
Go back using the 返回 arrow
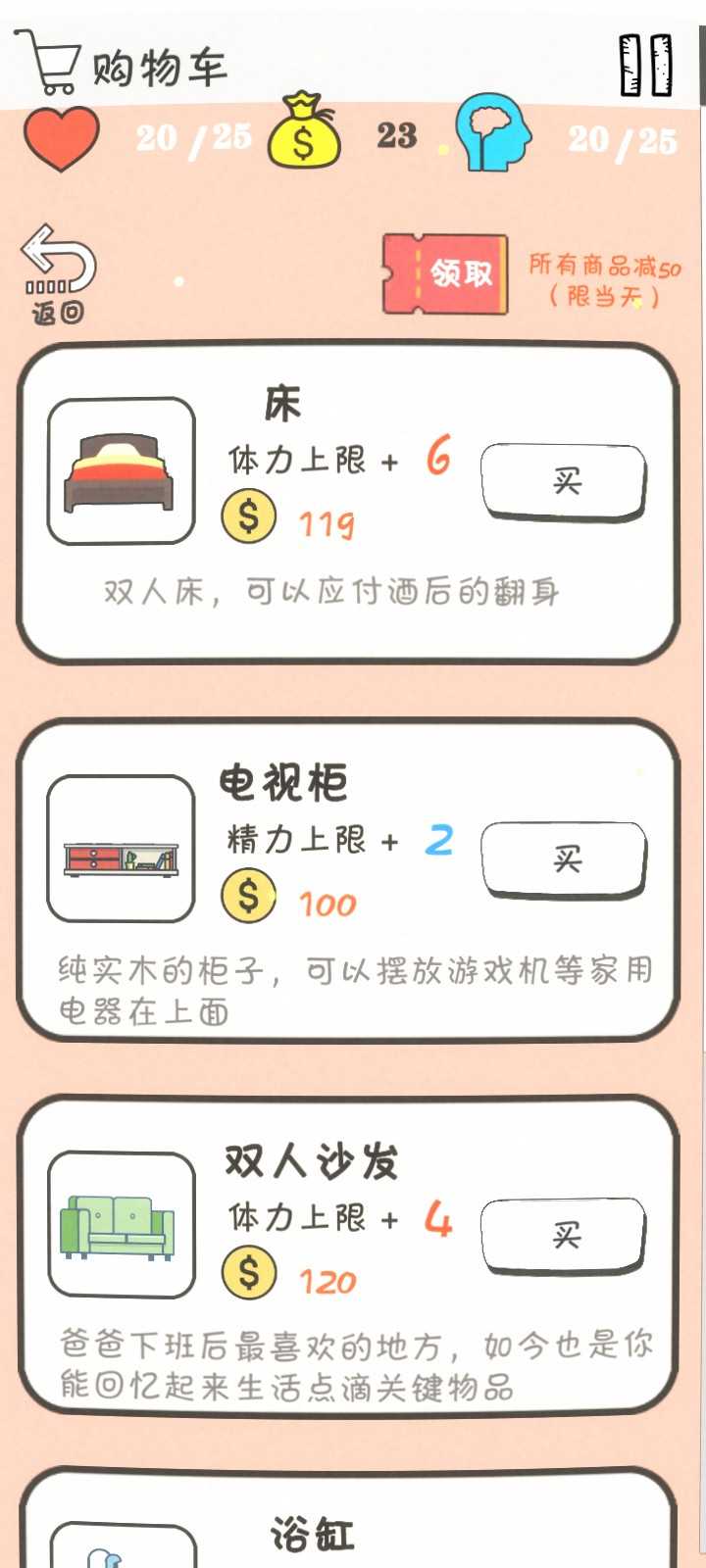tap(58, 272)
